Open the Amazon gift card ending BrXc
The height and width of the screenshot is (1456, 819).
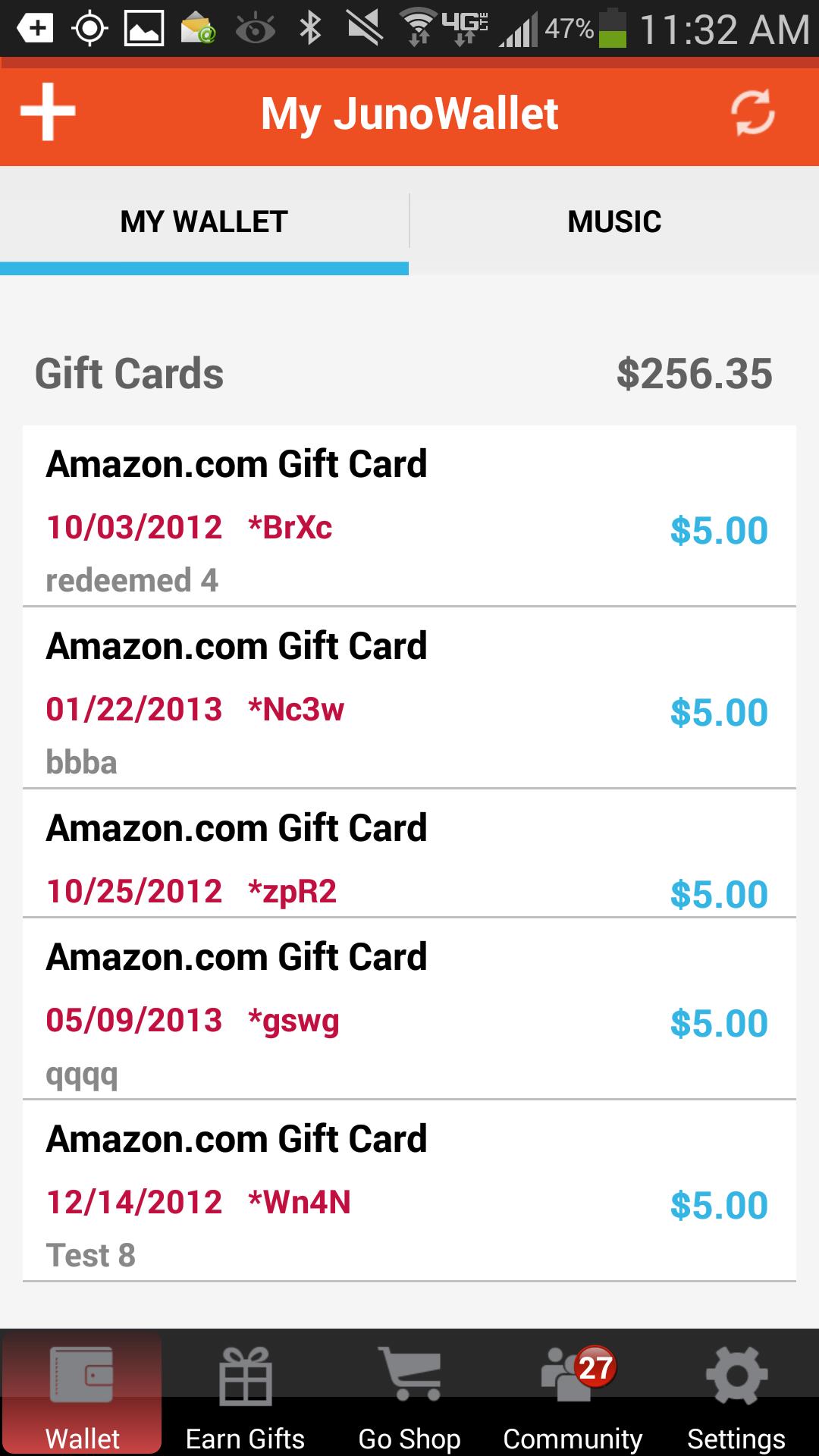coord(409,517)
